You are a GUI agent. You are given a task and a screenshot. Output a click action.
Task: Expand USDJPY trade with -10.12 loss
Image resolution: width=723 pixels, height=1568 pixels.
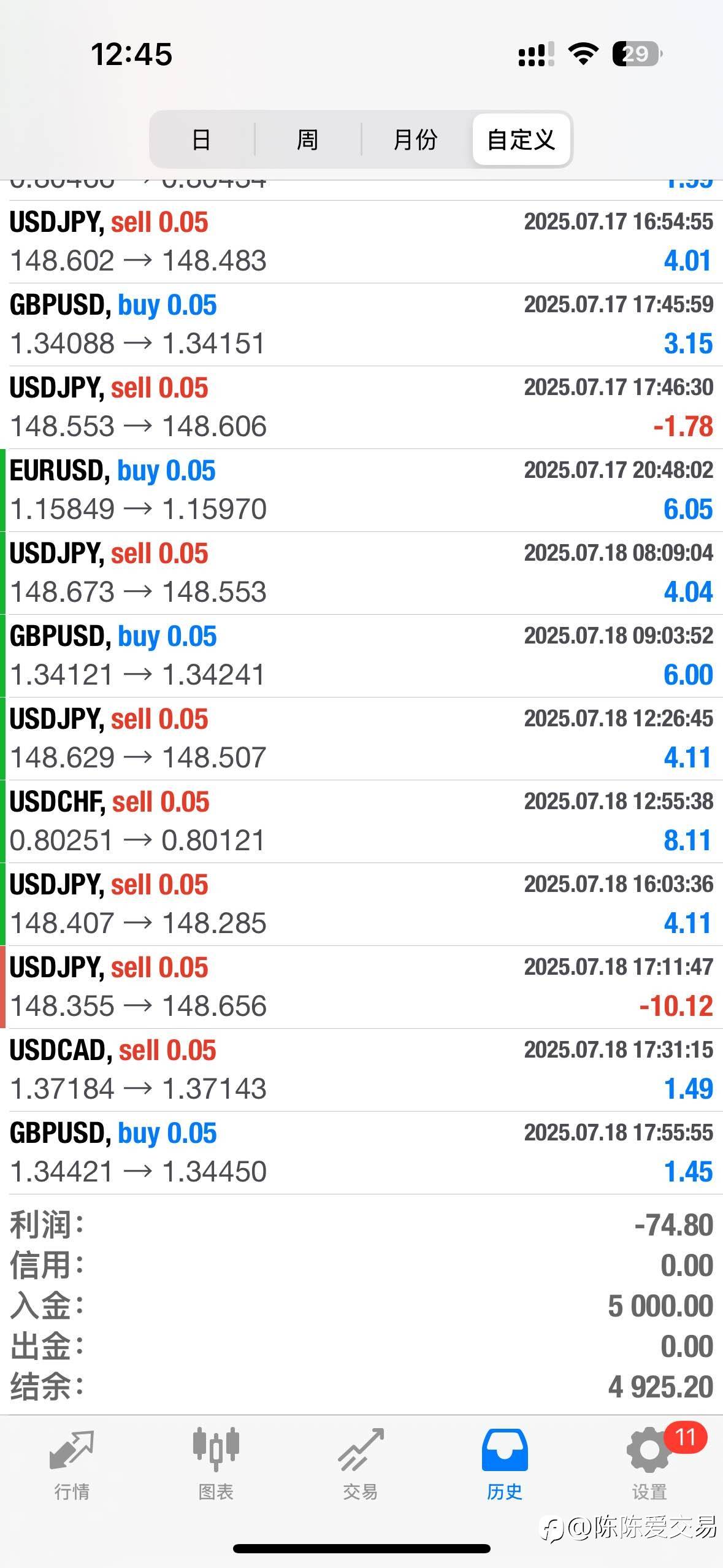pyautogui.click(x=361, y=987)
